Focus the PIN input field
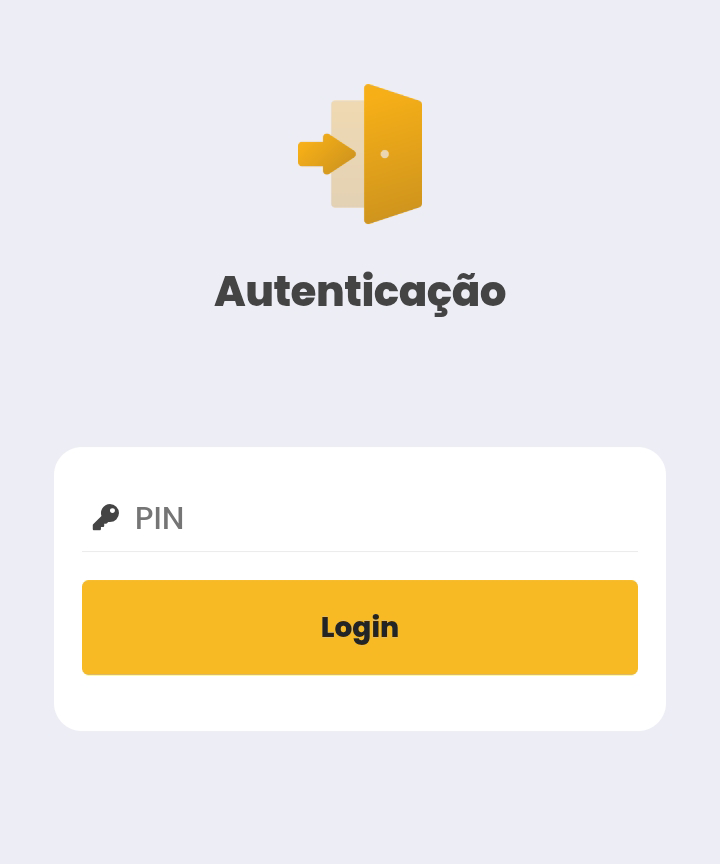This screenshot has width=720, height=864. [x=380, y=518]
